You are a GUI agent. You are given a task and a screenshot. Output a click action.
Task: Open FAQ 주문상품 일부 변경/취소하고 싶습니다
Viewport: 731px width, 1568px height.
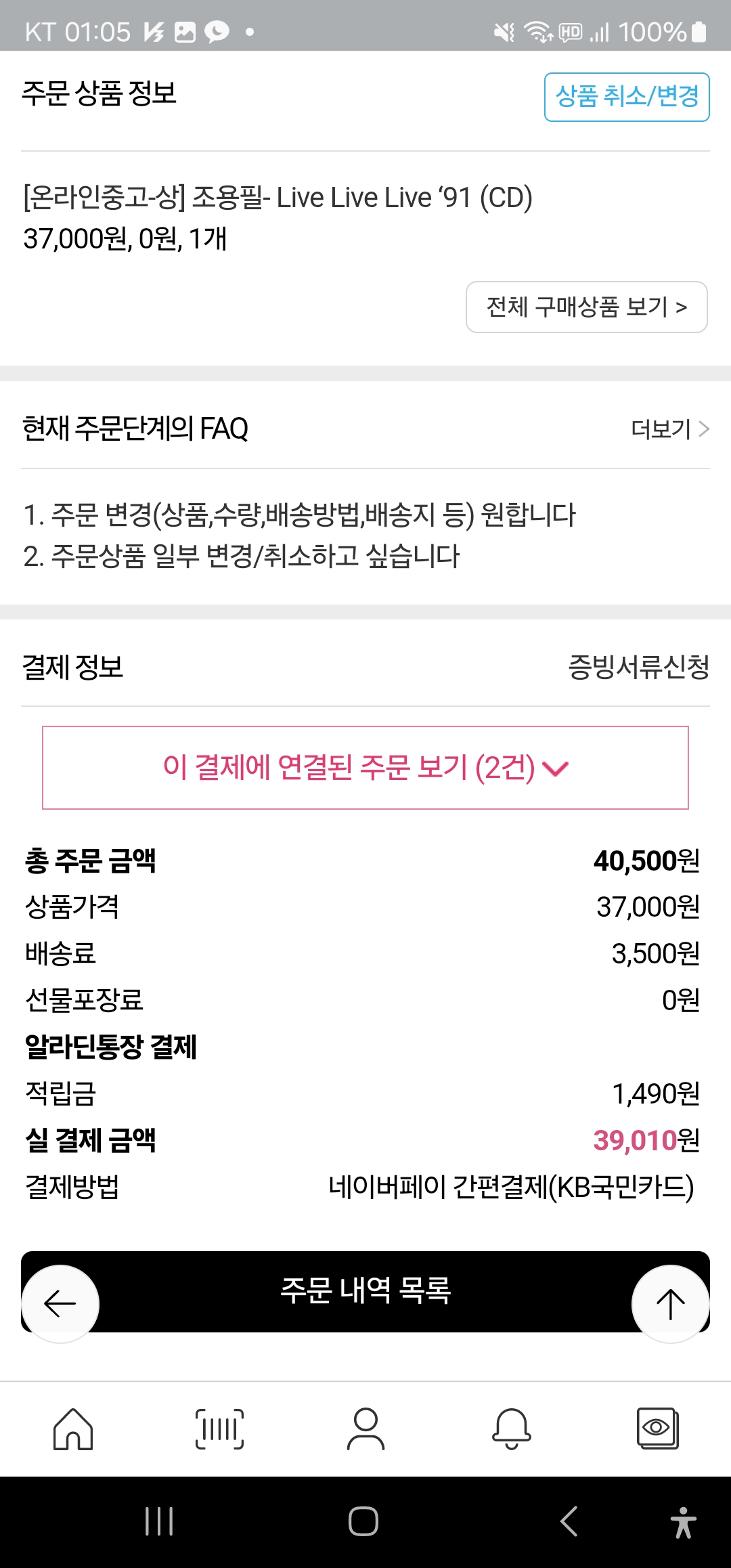241,557
